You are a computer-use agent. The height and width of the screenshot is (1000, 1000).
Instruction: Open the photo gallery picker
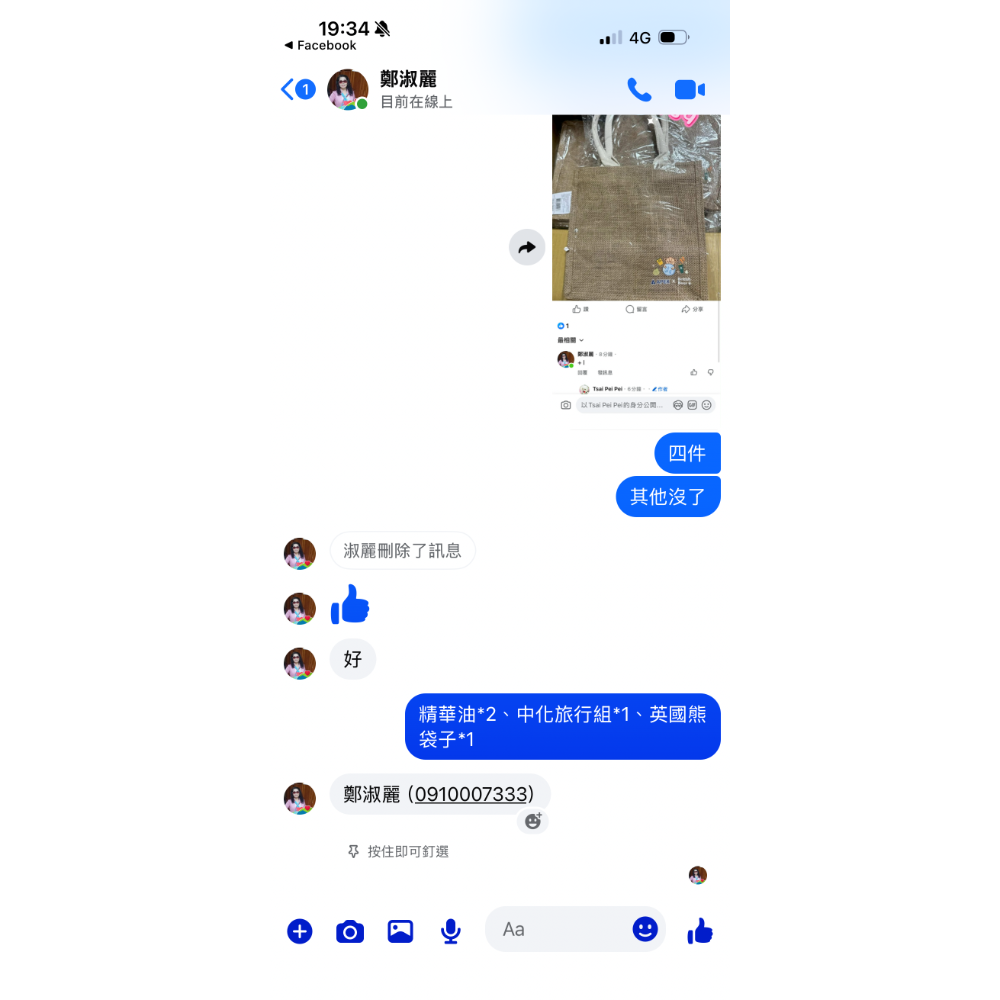[400, 931]
